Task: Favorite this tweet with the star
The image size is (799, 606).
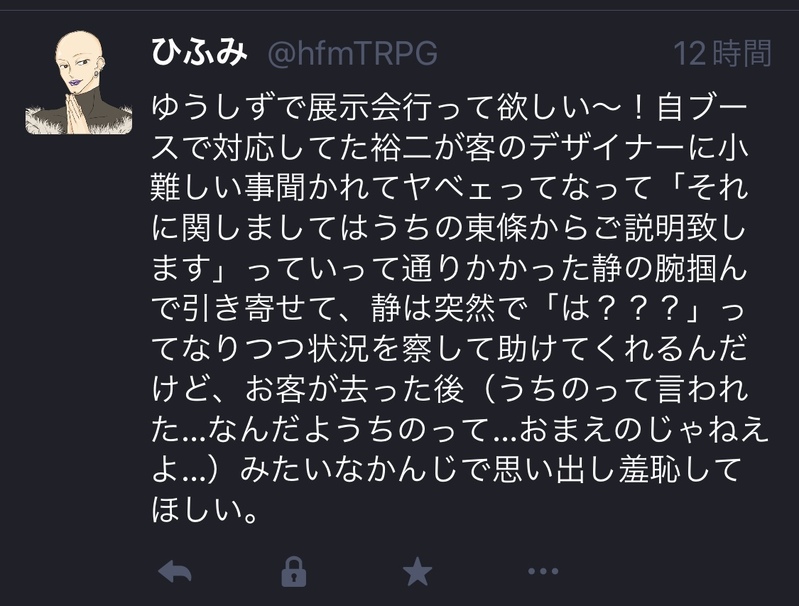Action: tap(417, 572)
